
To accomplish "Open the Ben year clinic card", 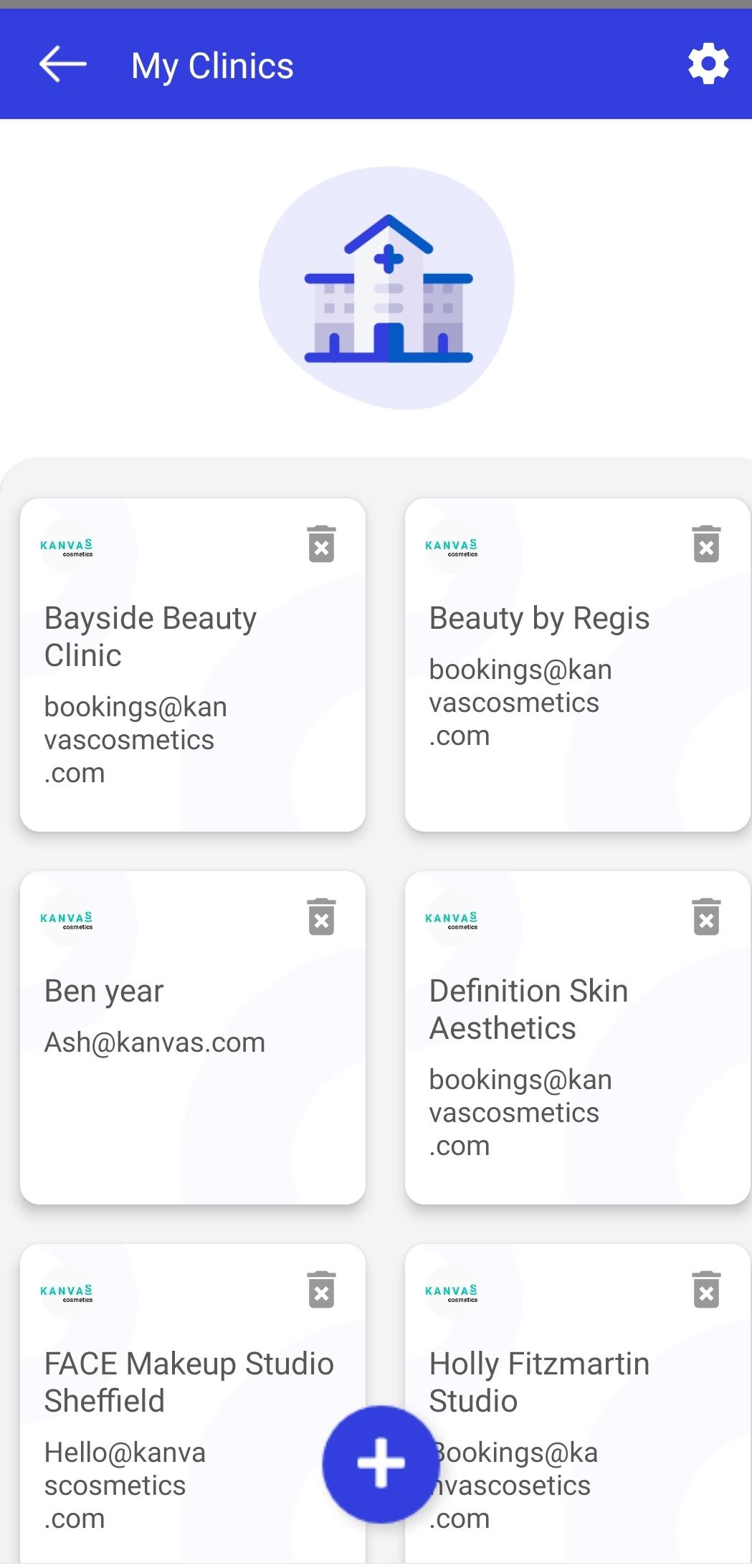I will click(193, 1037).
